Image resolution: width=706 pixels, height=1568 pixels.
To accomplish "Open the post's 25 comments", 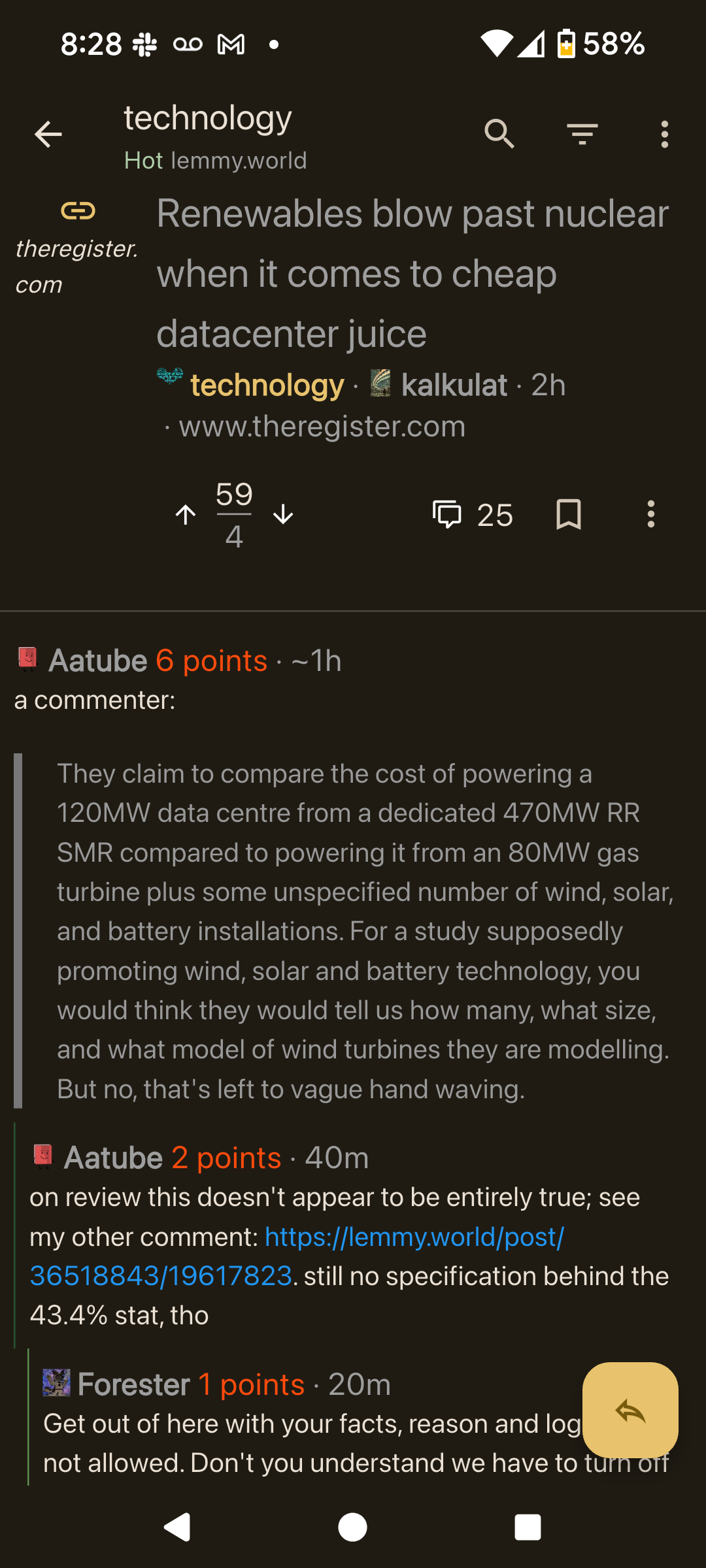I will pyautogui.click(x=473, y=515).
